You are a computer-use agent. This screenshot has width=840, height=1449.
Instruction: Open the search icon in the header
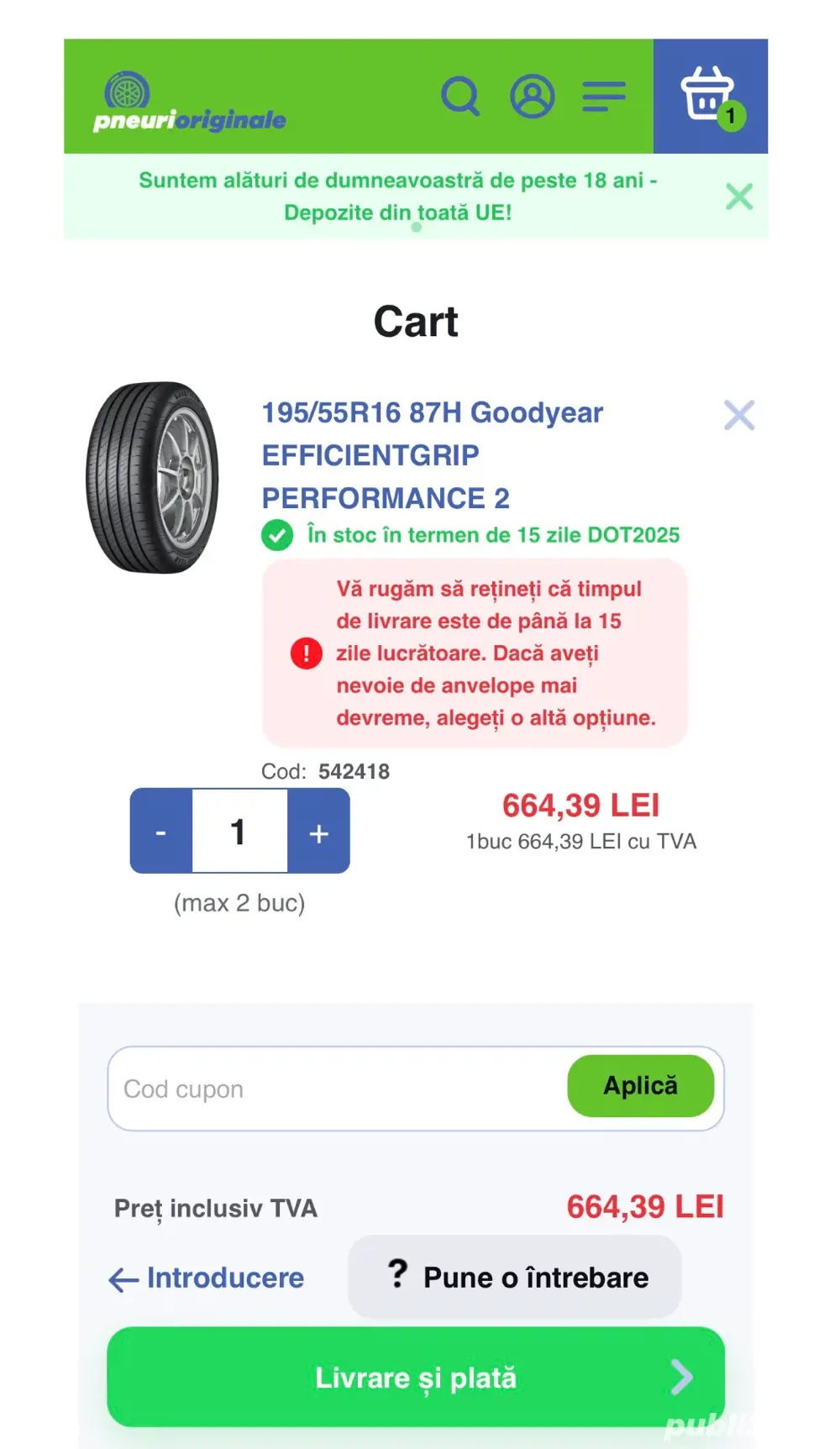click(x=461, y=97)
